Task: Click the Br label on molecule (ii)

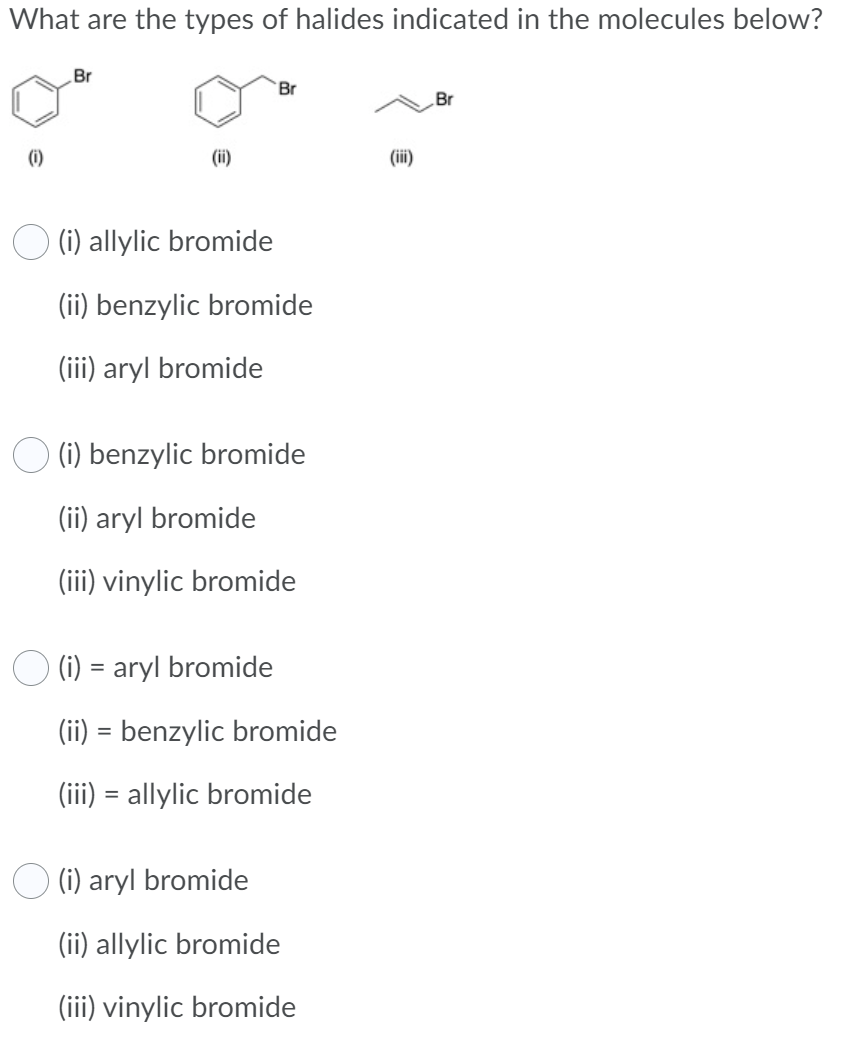Action: point(287,87)
